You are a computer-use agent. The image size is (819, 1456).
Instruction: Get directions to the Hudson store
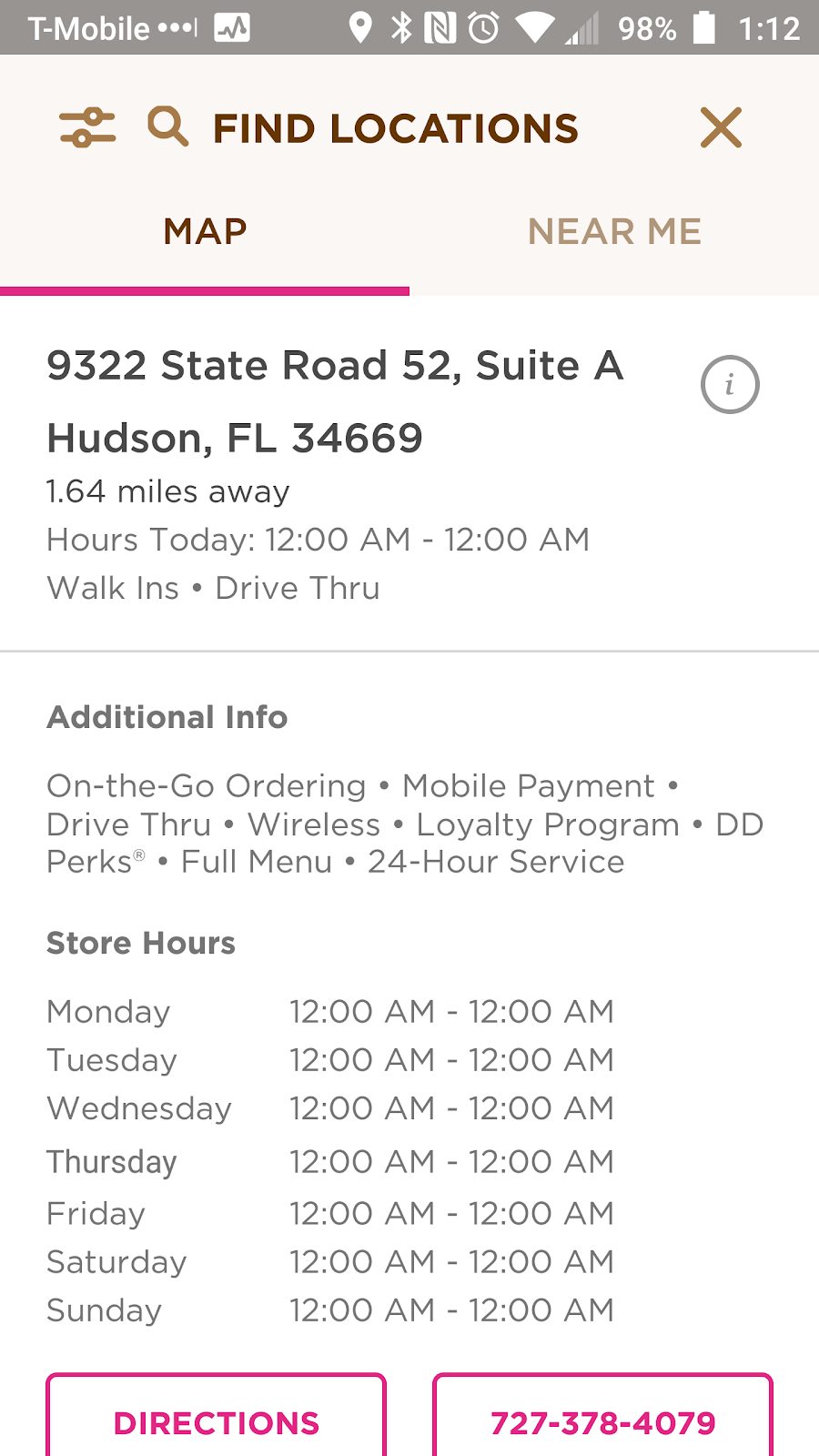pyautogui.click(x=217, y=1421)
